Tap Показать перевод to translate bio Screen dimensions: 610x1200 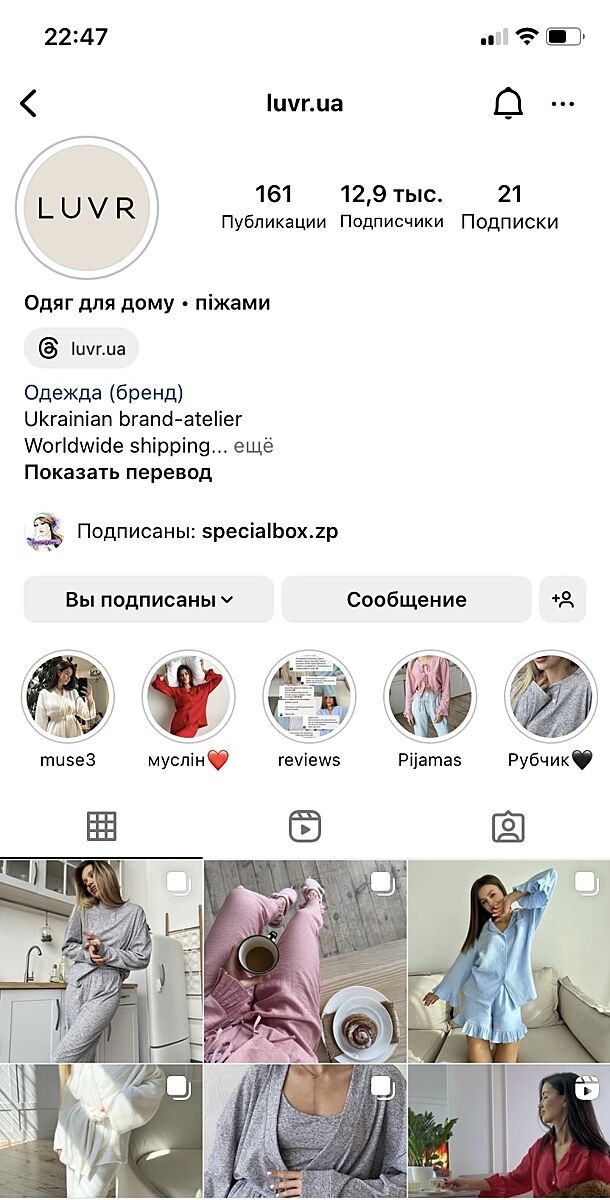pos(118,473)
